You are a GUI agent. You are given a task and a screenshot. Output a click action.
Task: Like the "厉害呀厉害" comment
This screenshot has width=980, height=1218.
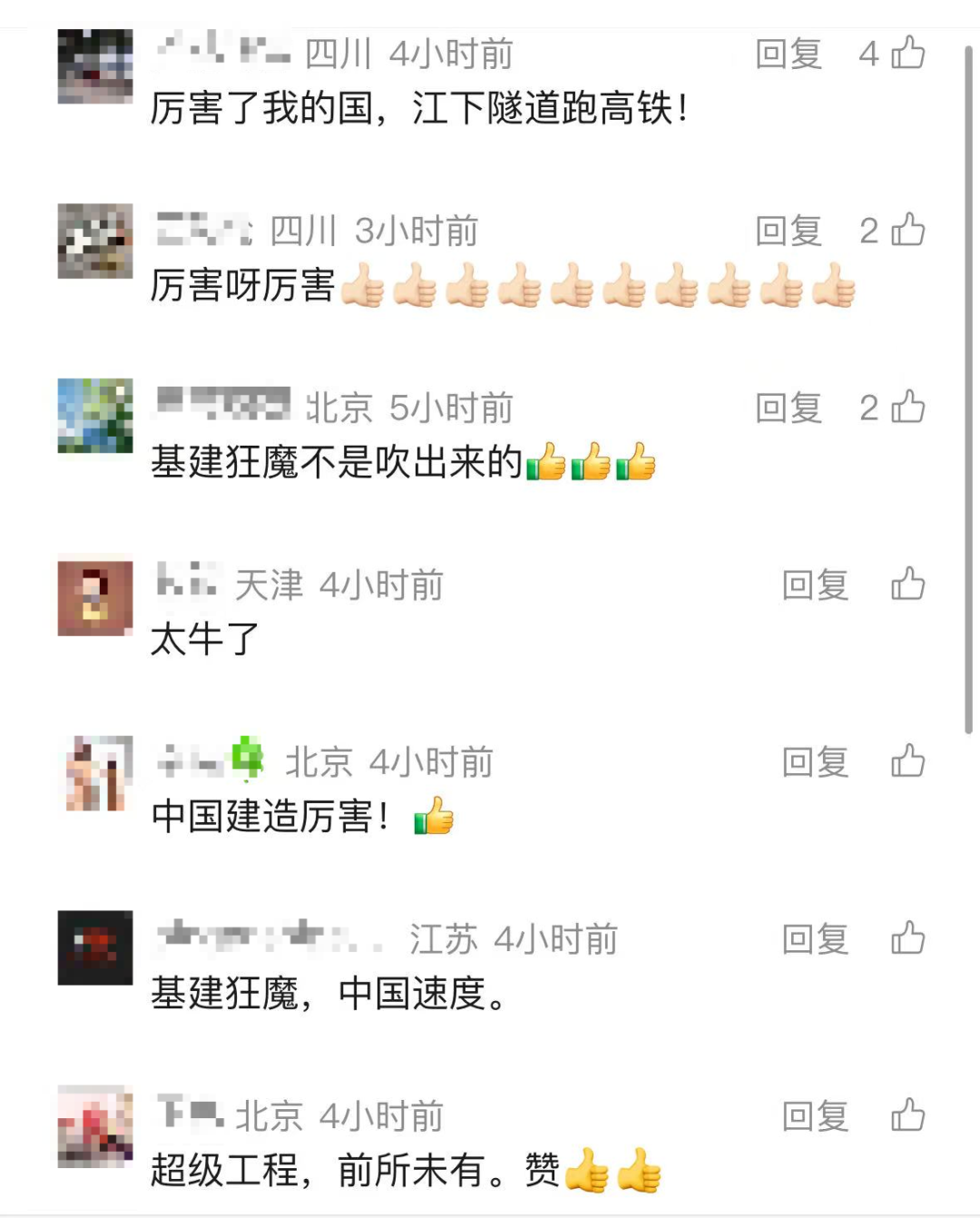click(907, 231)
